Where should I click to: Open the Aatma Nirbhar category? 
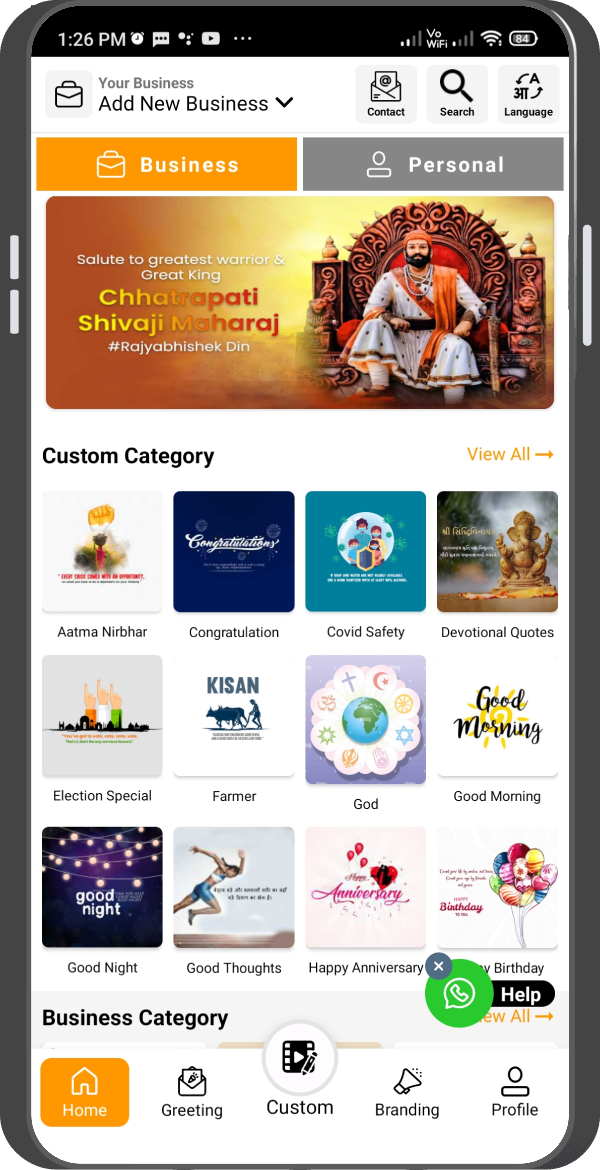click(102, 552)
